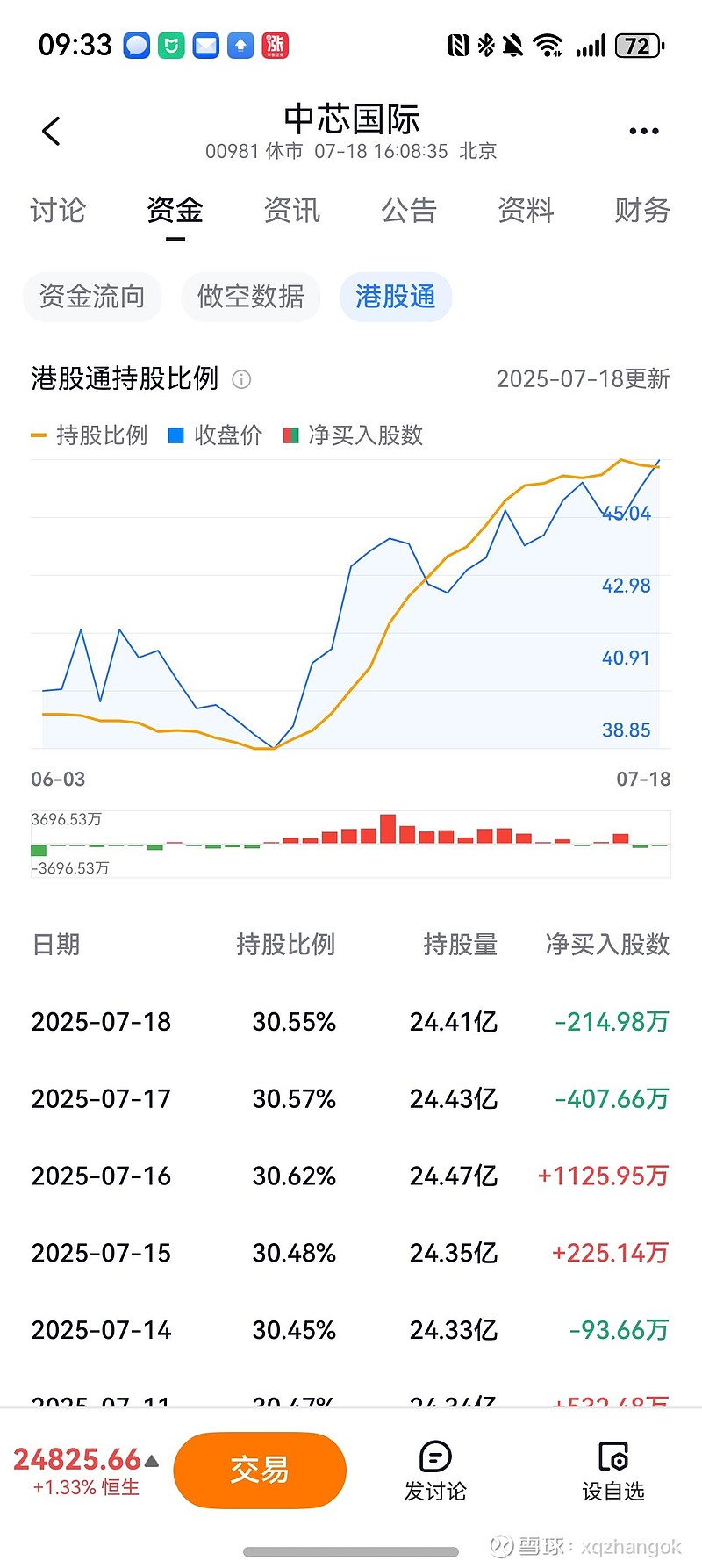The height and width of the screenshot is (1568, 702).
Task: Tap the signal strength bars indicator
Action: coord(590,45)
